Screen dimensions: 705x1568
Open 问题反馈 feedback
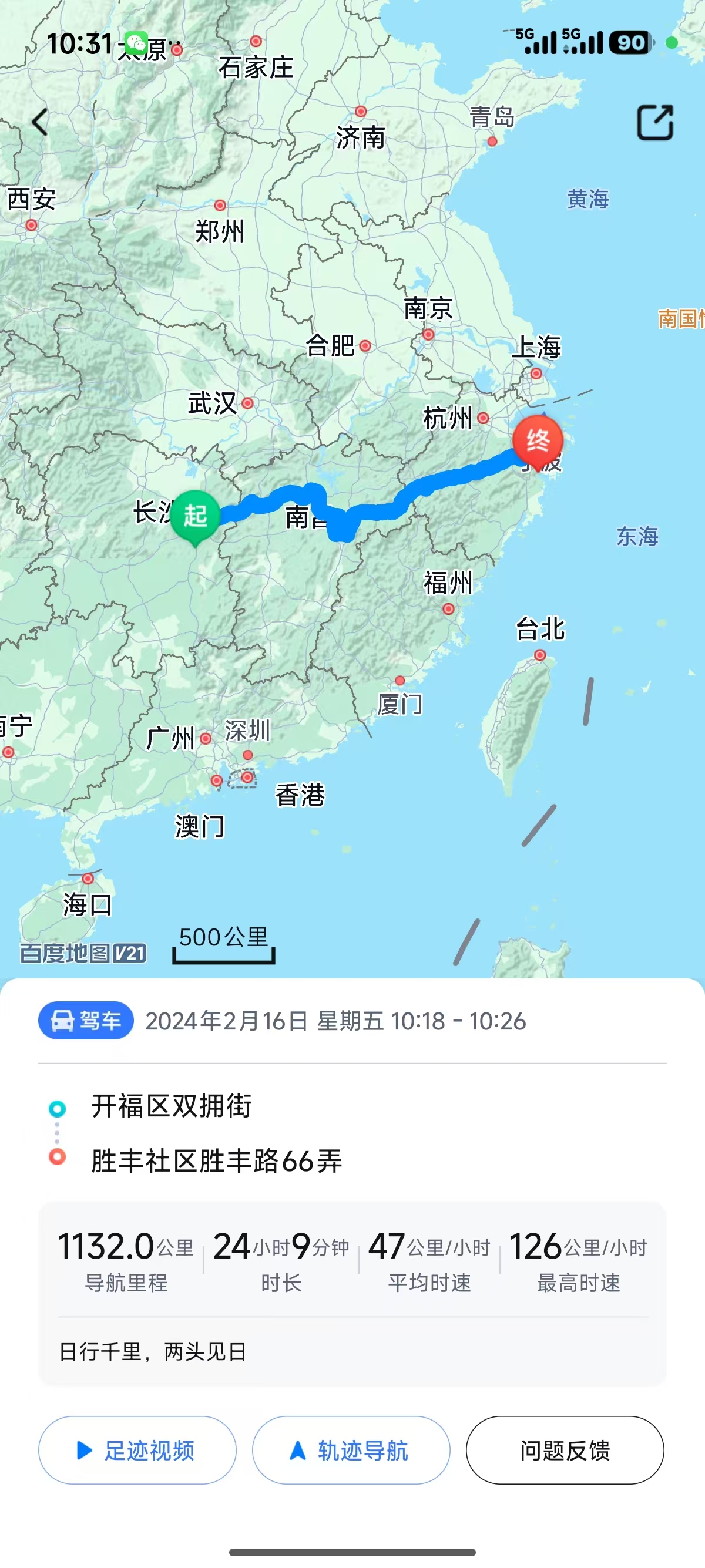pyautogui.click(x=565, y=1450)
